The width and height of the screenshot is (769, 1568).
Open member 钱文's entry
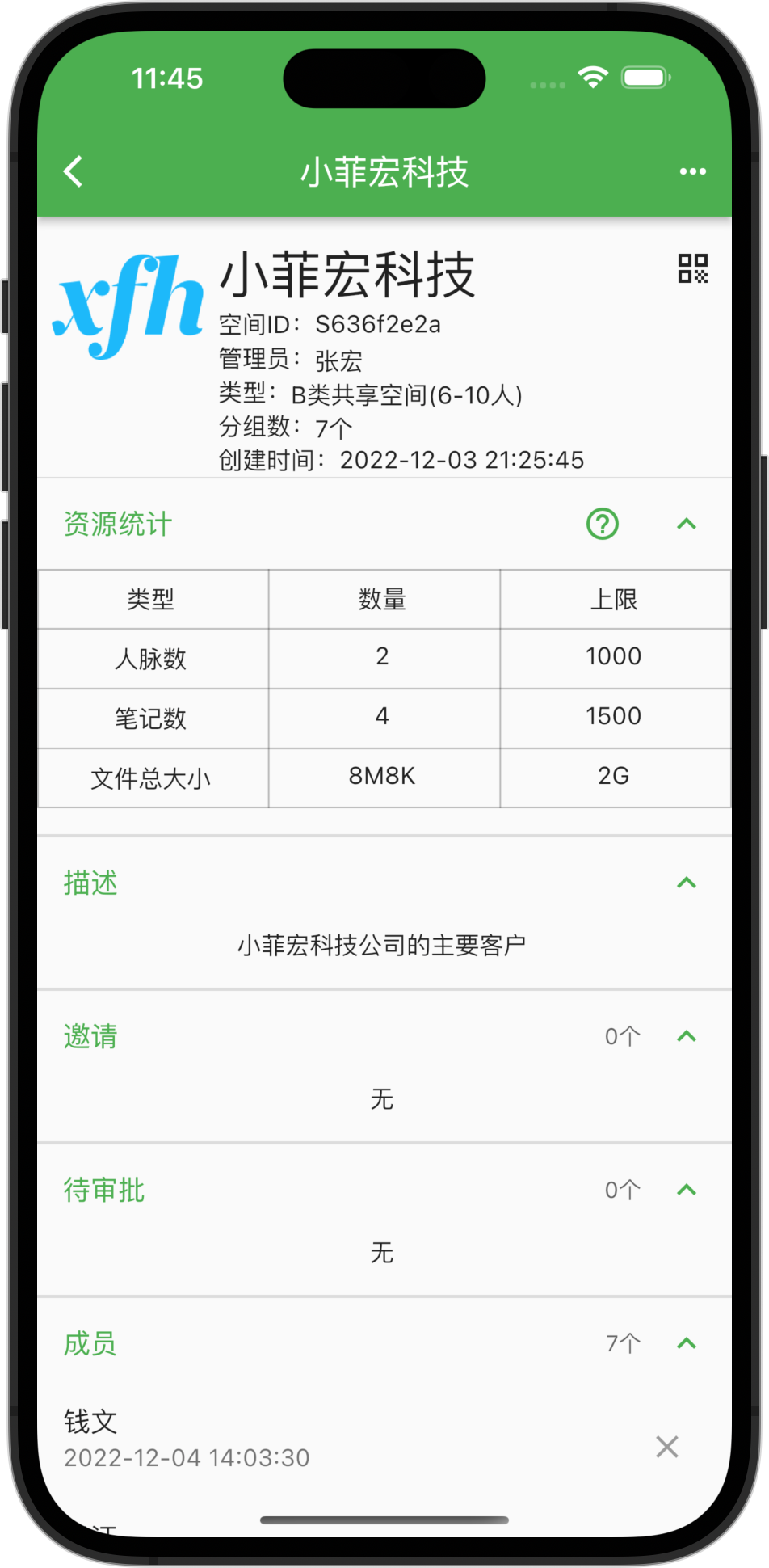pos(242,1439)
